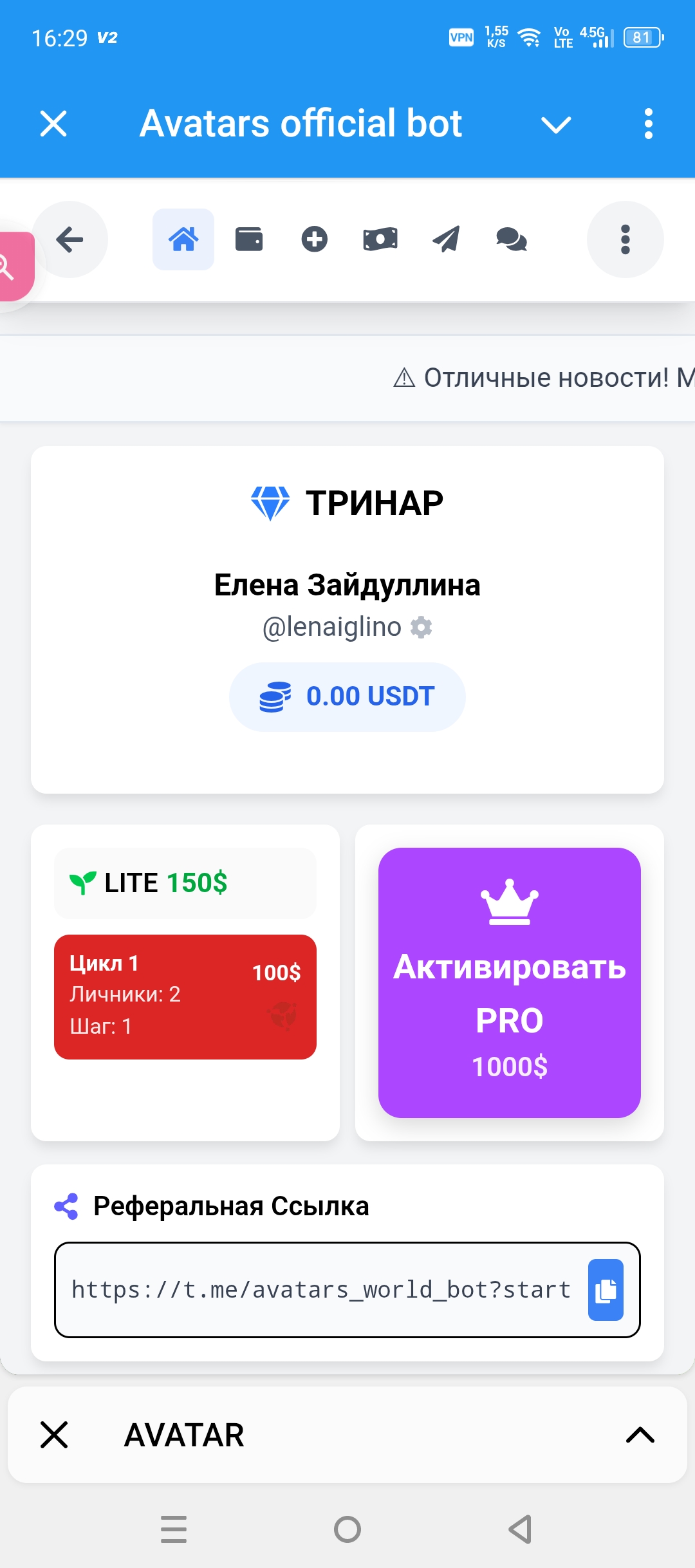The height and width of the screenshot is (1568, 695).
Task: Open the overflow menu in the blue header
Action: coord(648,124)
